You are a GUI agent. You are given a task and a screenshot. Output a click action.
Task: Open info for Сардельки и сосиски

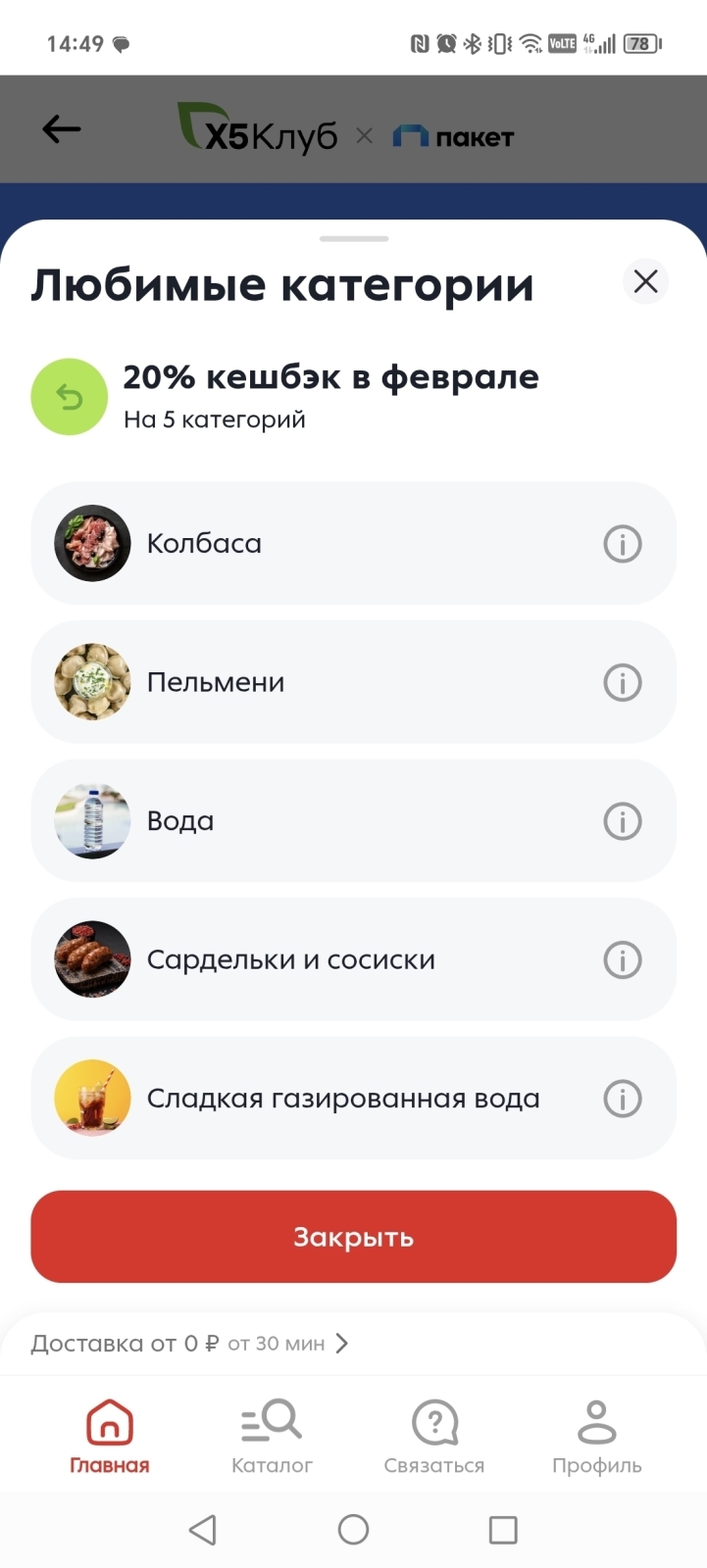click(x=622, y=960)
